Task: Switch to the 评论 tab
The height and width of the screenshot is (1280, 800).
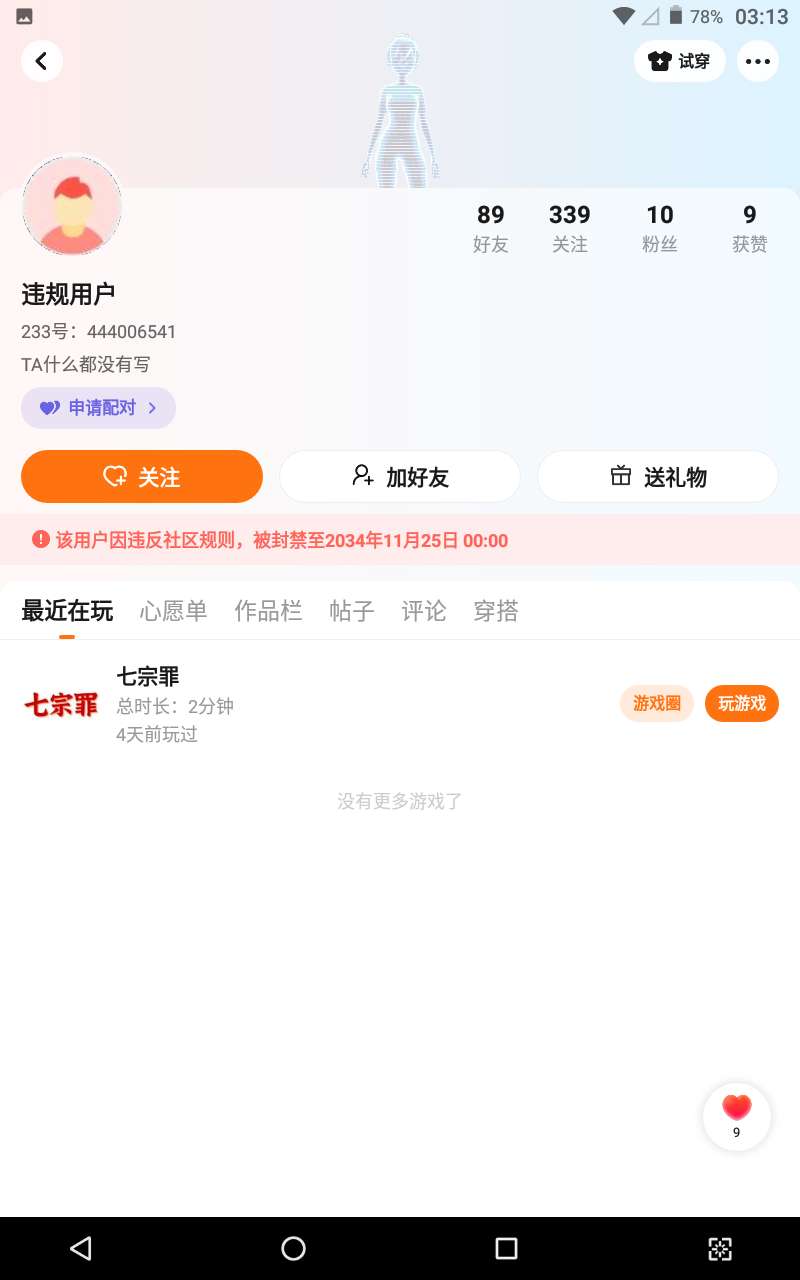Action: point(423,611)
